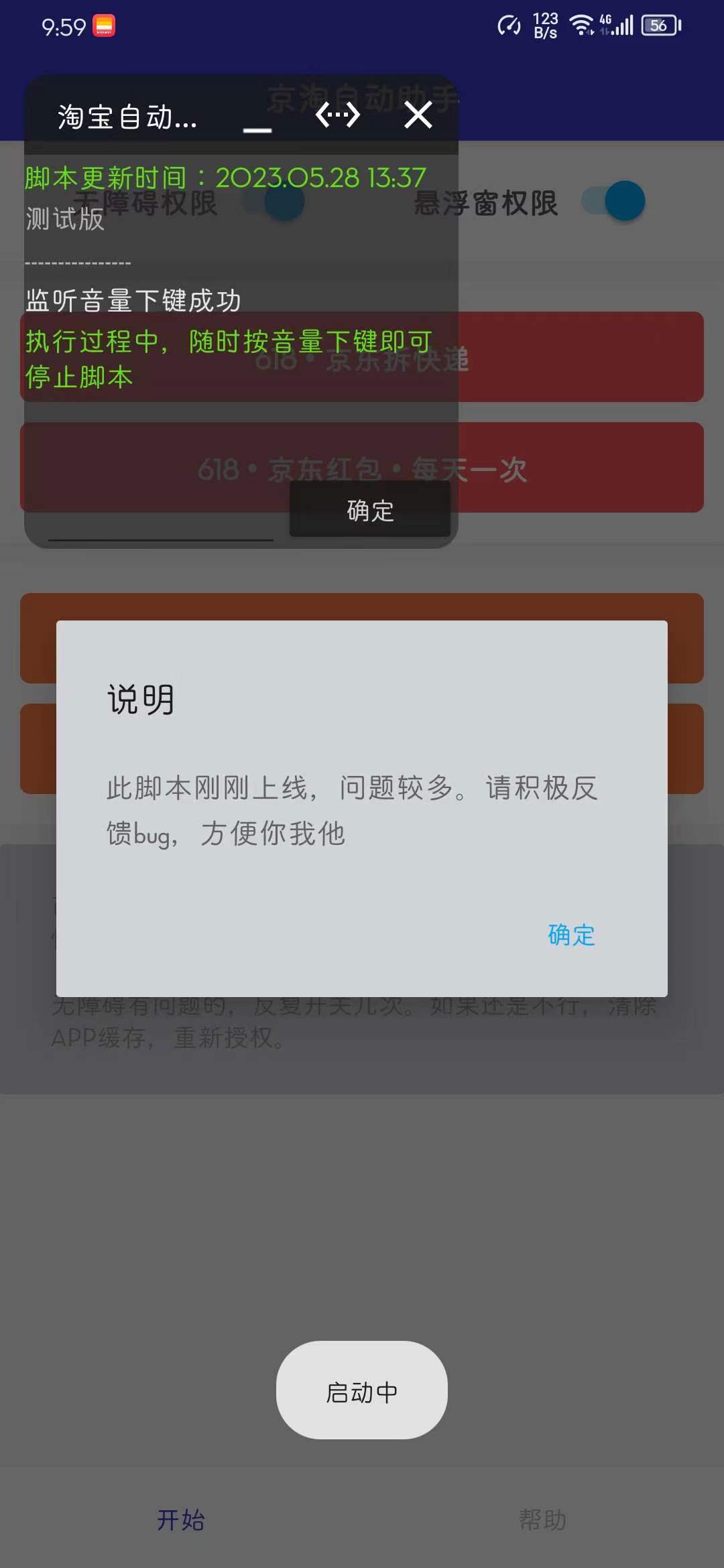724x1568 pixels.
Task: Open the 帮助 tab at the bottom
Action: [x=543, y=1520]
